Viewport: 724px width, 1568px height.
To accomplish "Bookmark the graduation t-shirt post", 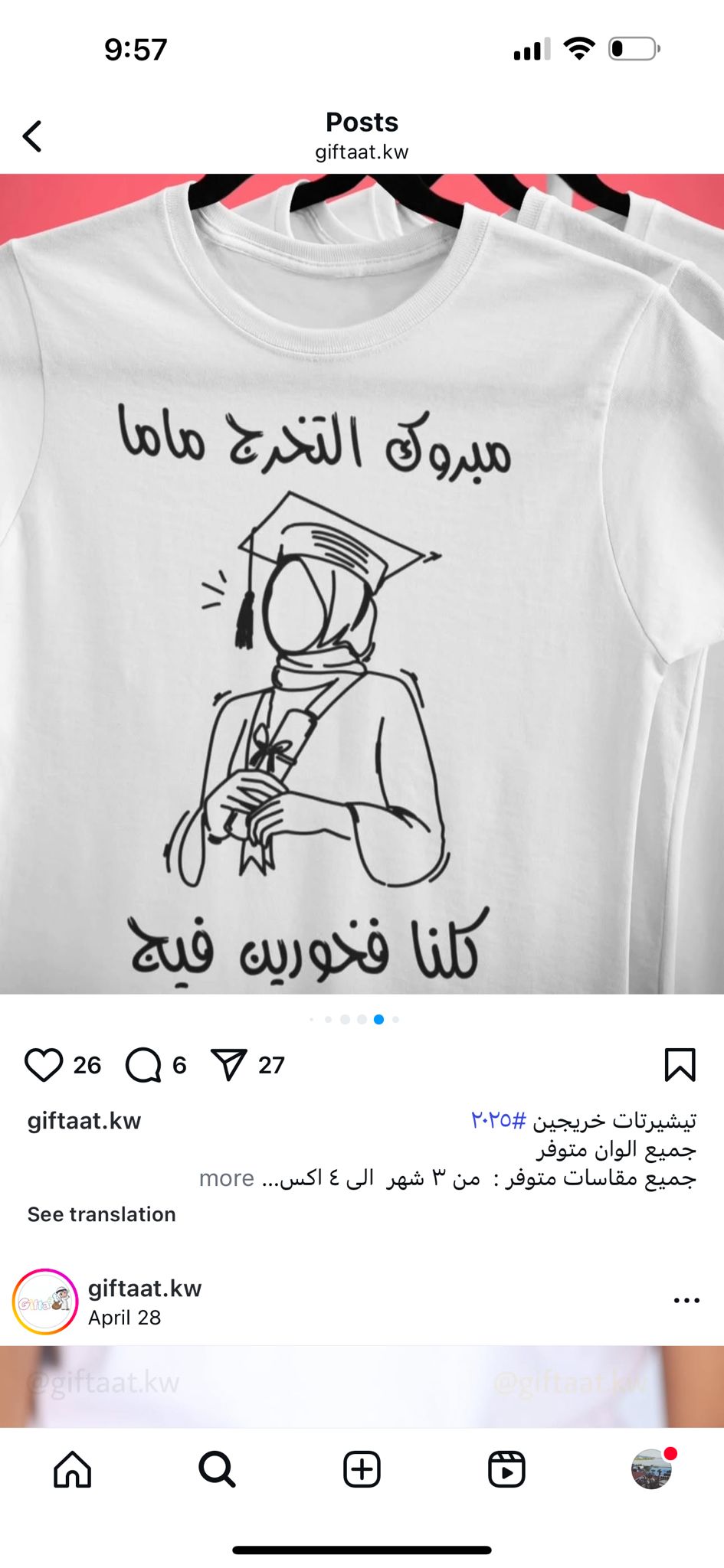I will (x=680, y=1065).
